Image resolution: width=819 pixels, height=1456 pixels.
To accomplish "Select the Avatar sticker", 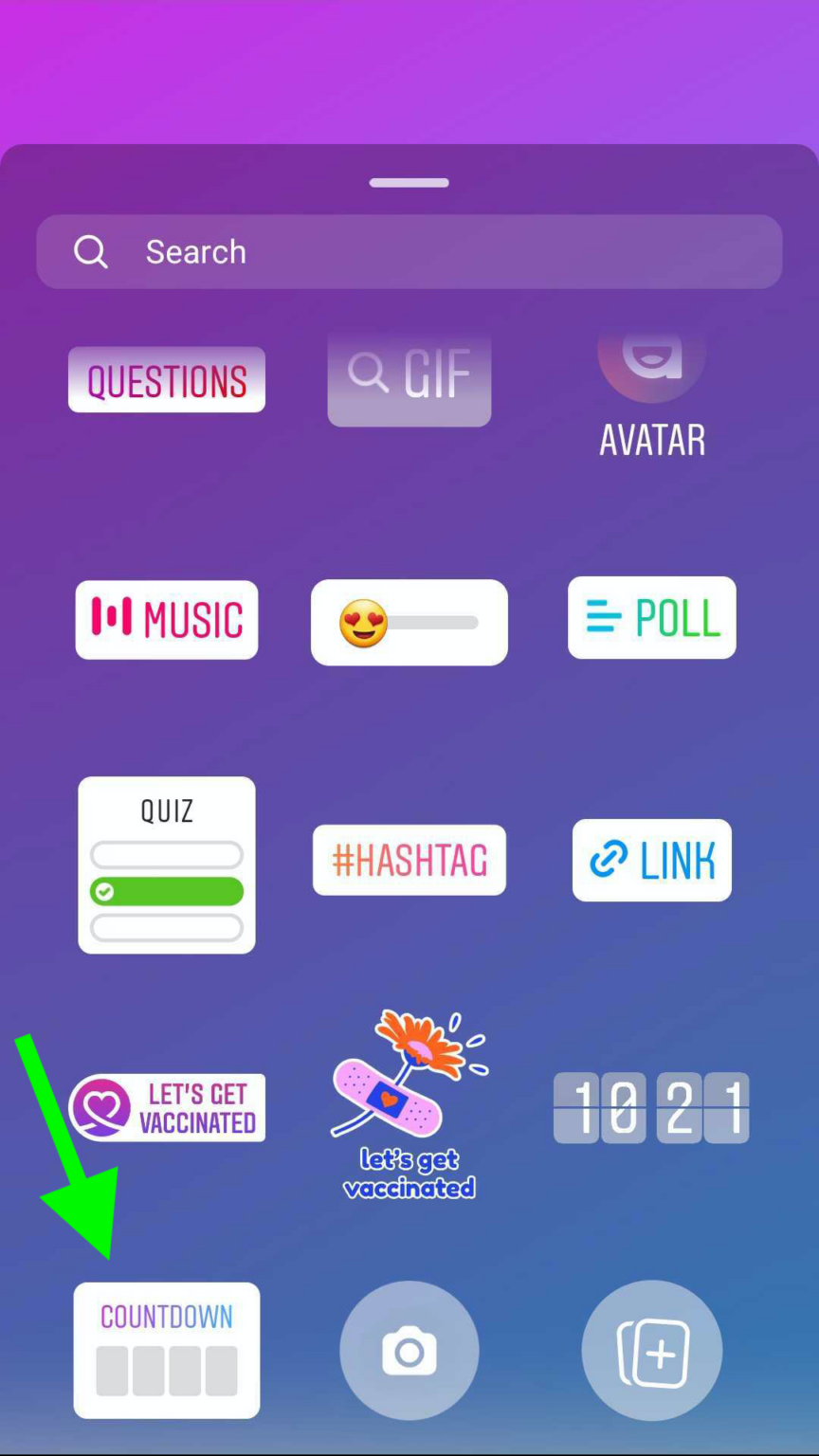I will 652,389.
